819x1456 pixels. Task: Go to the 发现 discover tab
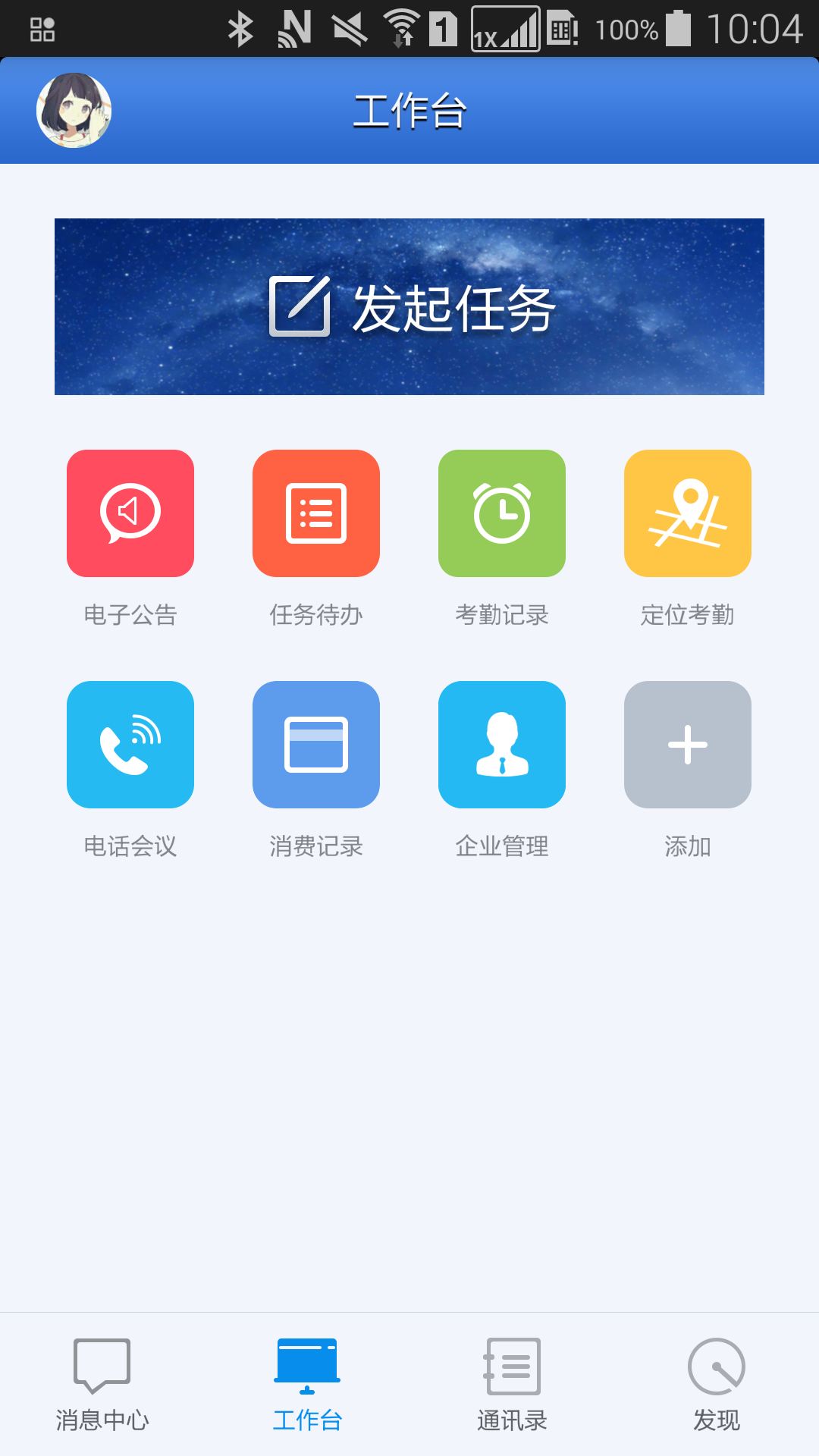click(x=717, y=1385)
